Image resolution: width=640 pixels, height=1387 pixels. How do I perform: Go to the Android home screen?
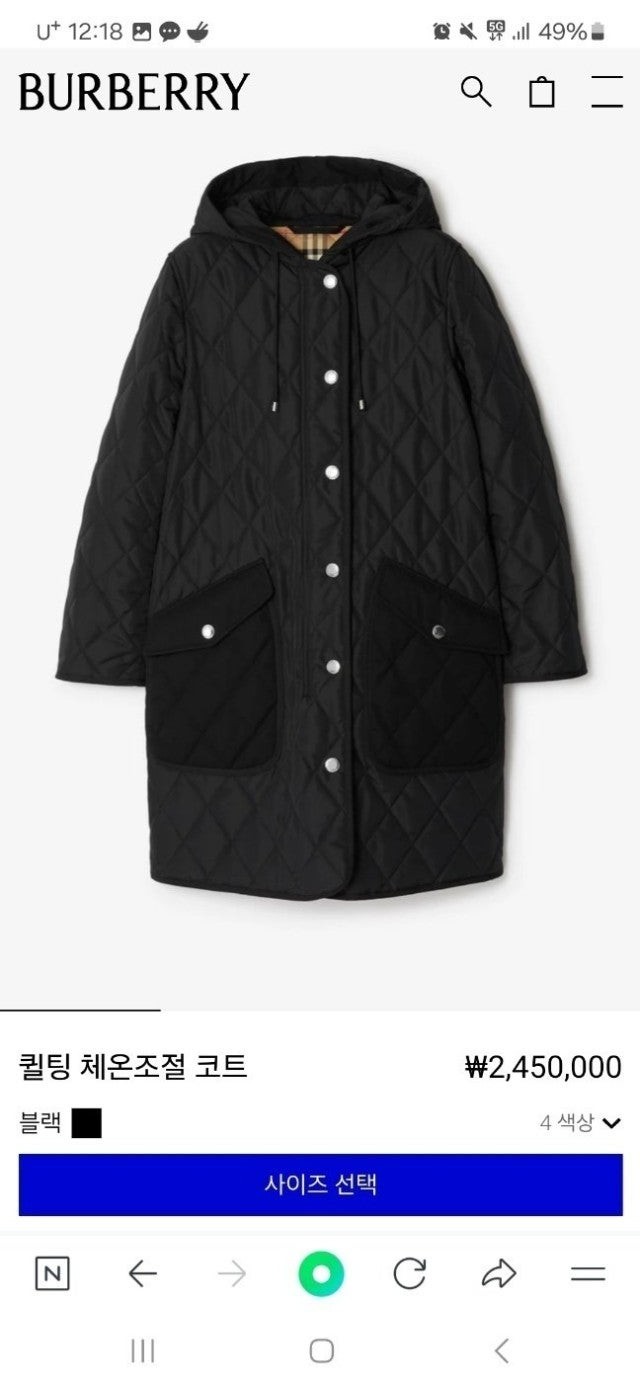click(x=321, y=1351)
